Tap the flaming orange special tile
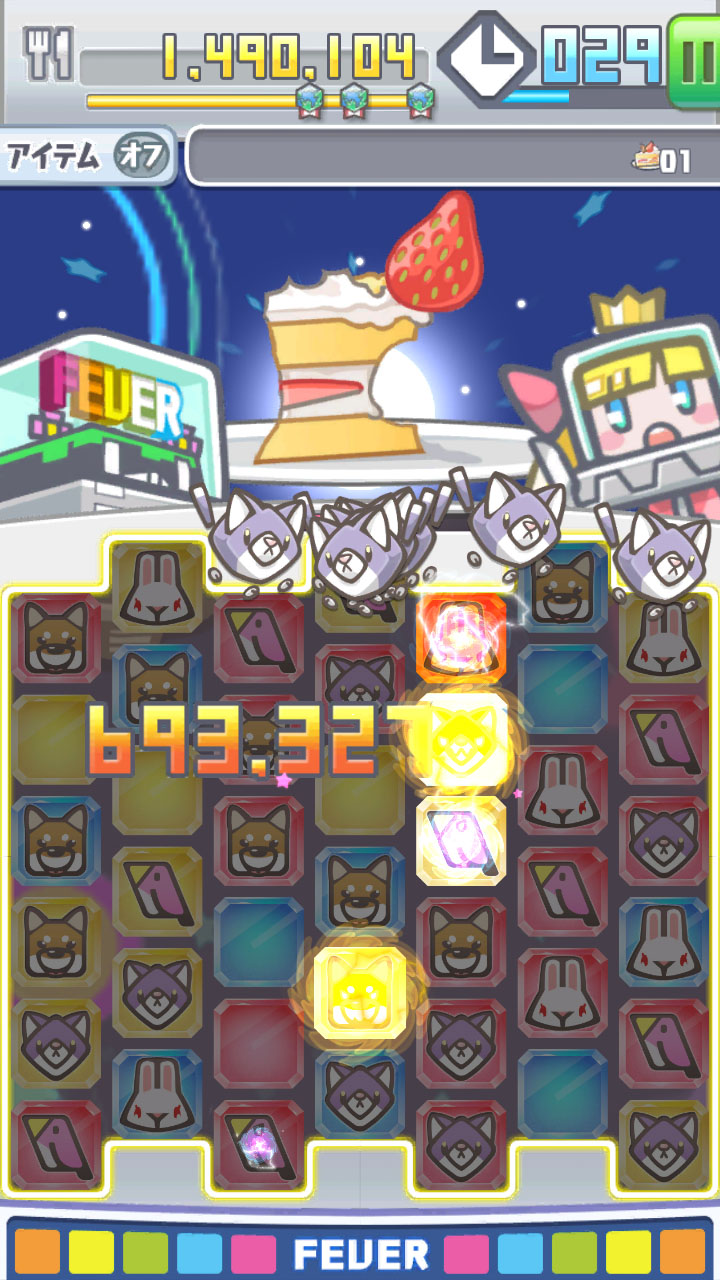Image resolution: width=720 pixels, height=1280 pixels. pyautogui.click(x=460, y=636)
